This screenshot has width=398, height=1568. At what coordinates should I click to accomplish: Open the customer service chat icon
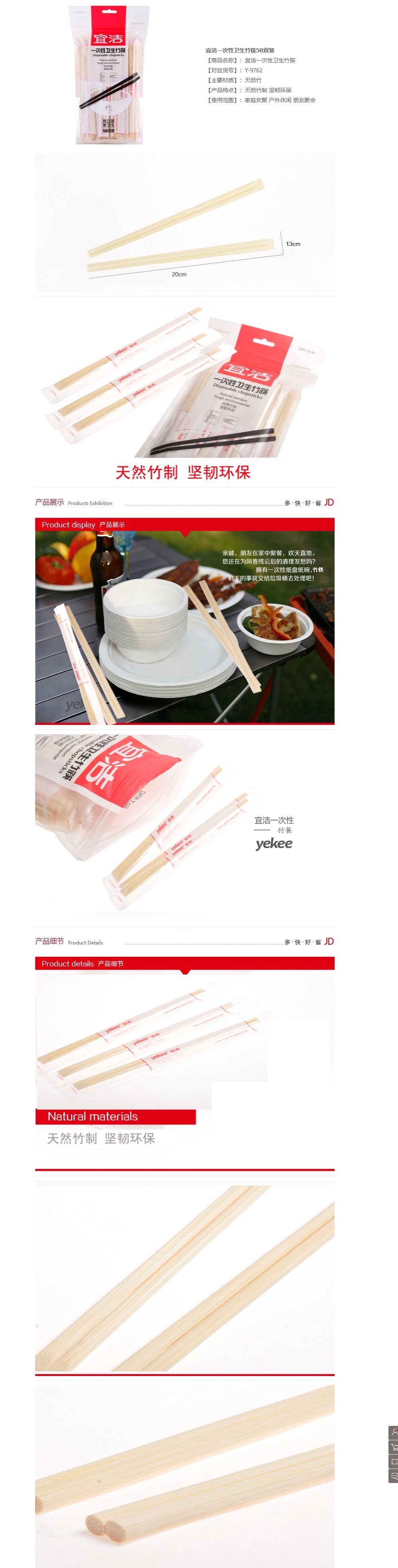coord(394,1476)
